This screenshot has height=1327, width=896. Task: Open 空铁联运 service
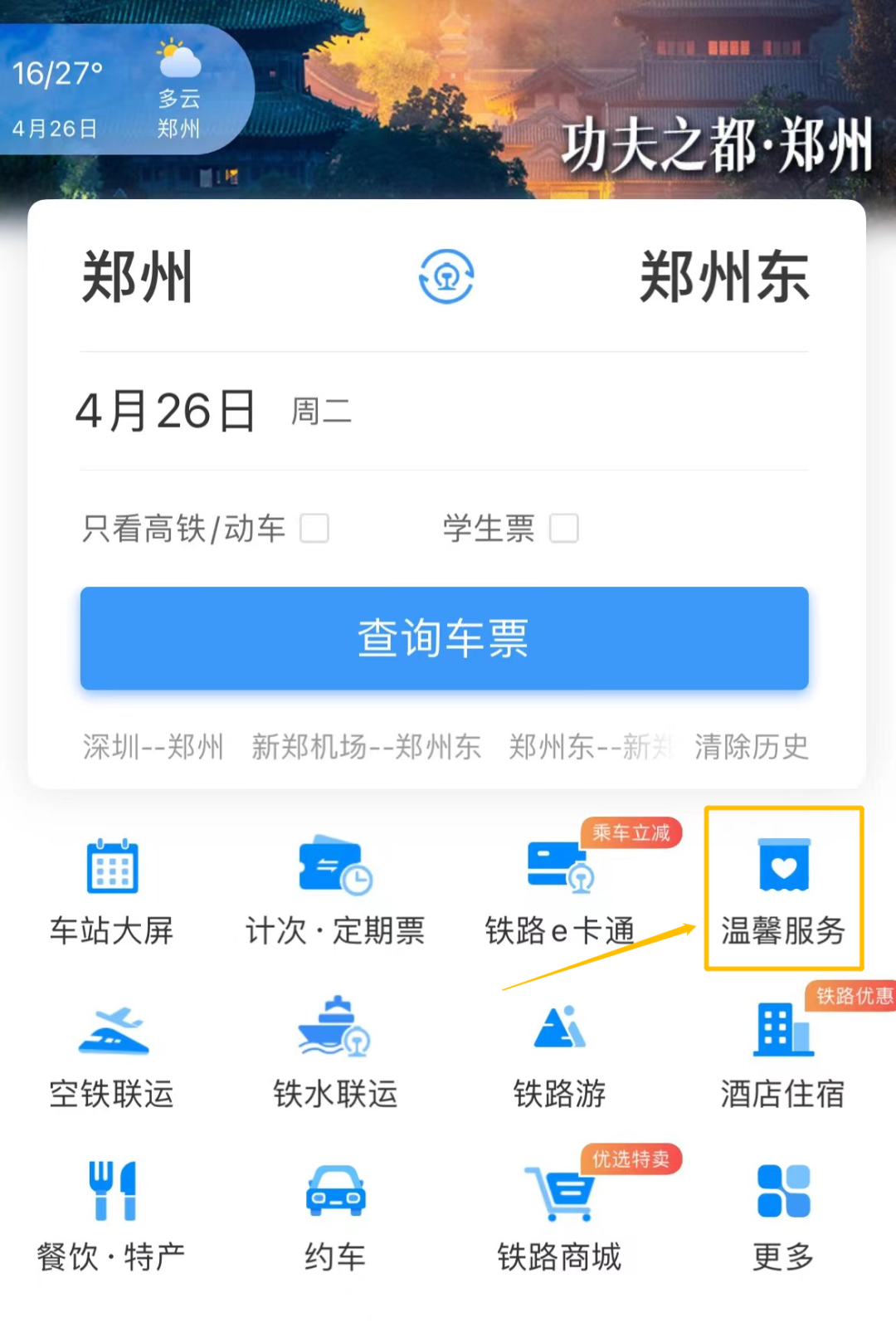coord(112,1054)
